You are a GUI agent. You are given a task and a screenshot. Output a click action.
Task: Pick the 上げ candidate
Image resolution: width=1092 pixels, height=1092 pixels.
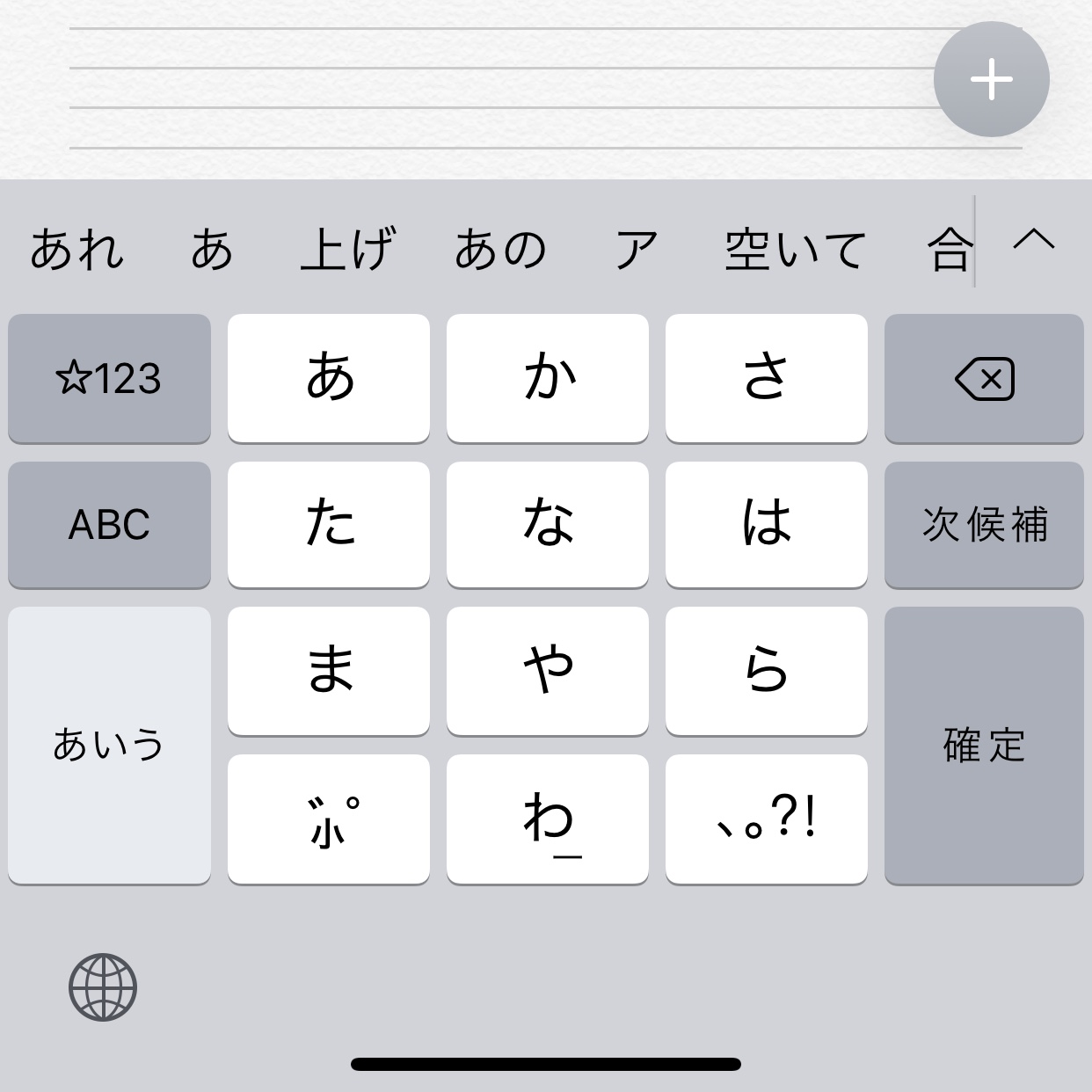347,249
